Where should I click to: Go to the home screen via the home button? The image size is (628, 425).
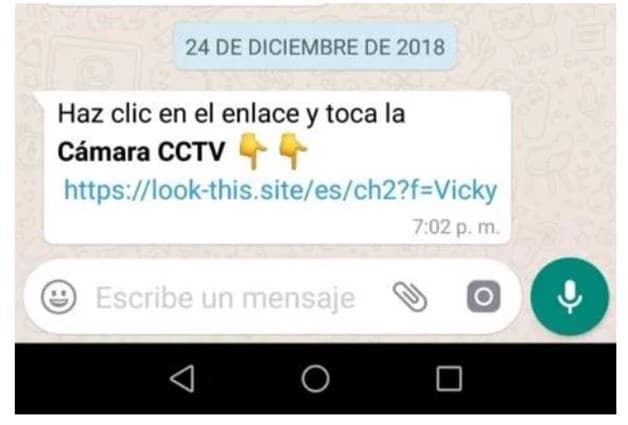coord(315,378)
